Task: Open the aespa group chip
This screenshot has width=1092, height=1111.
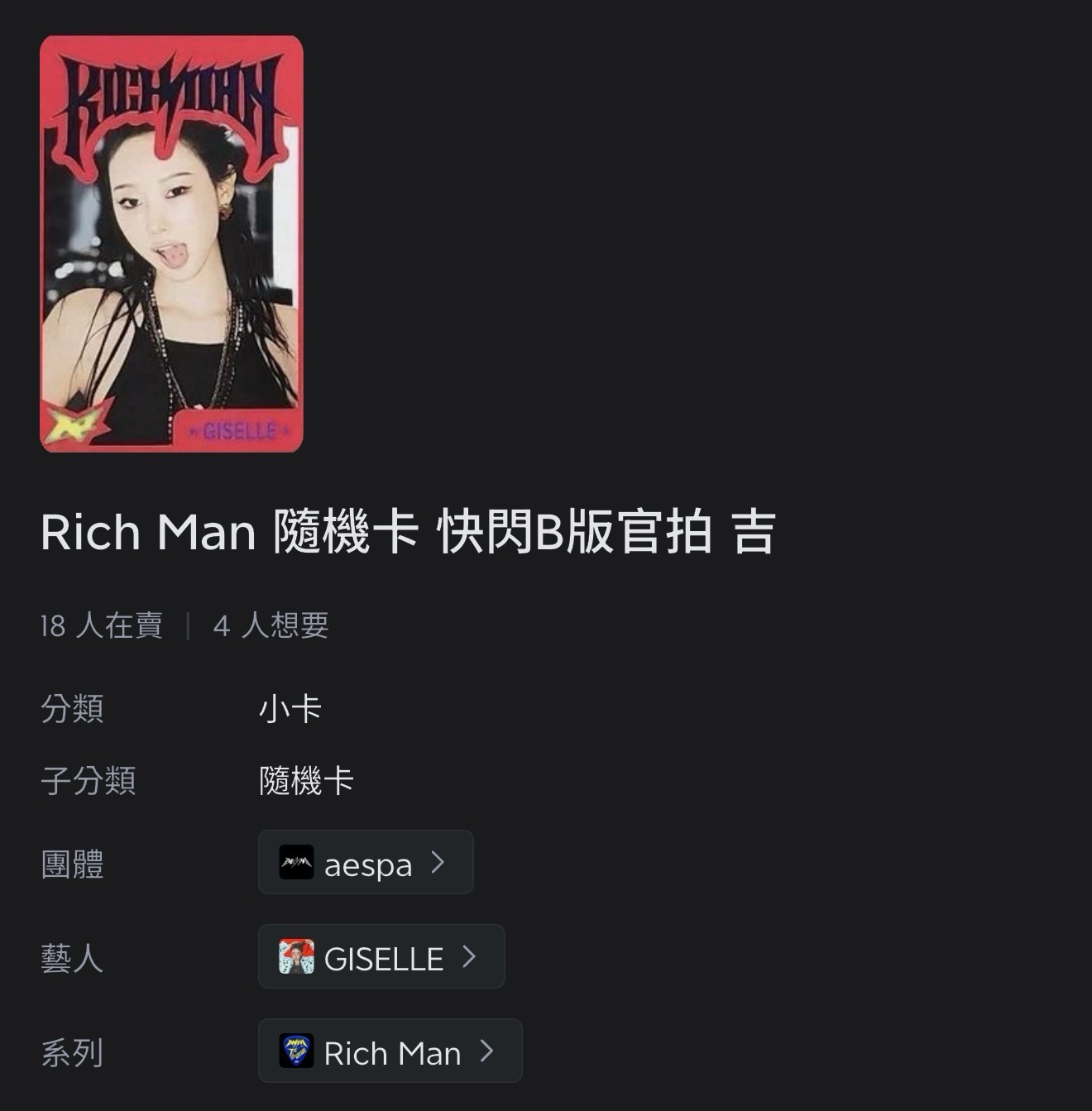Action: pos(365,863)
